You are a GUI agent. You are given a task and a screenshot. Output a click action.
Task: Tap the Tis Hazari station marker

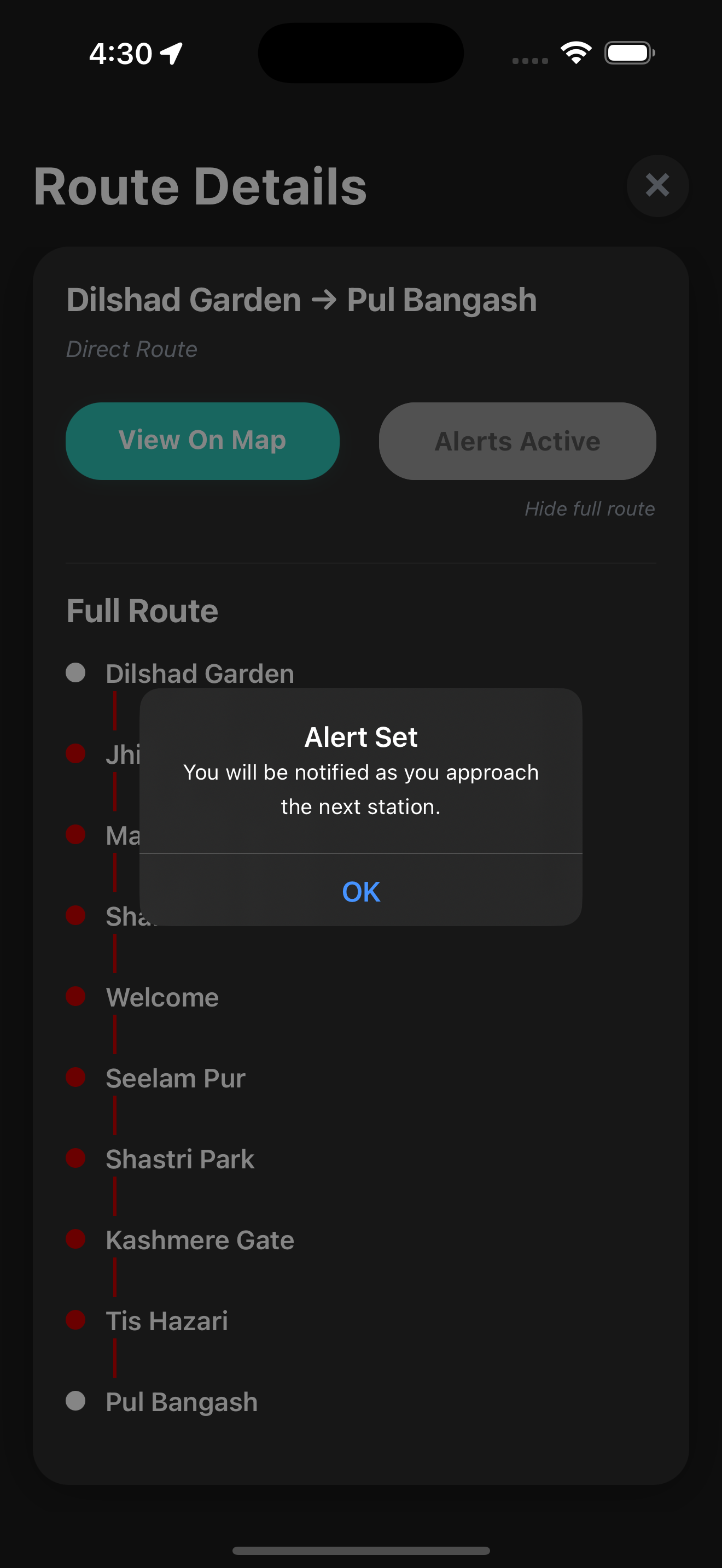[76, 1320]
